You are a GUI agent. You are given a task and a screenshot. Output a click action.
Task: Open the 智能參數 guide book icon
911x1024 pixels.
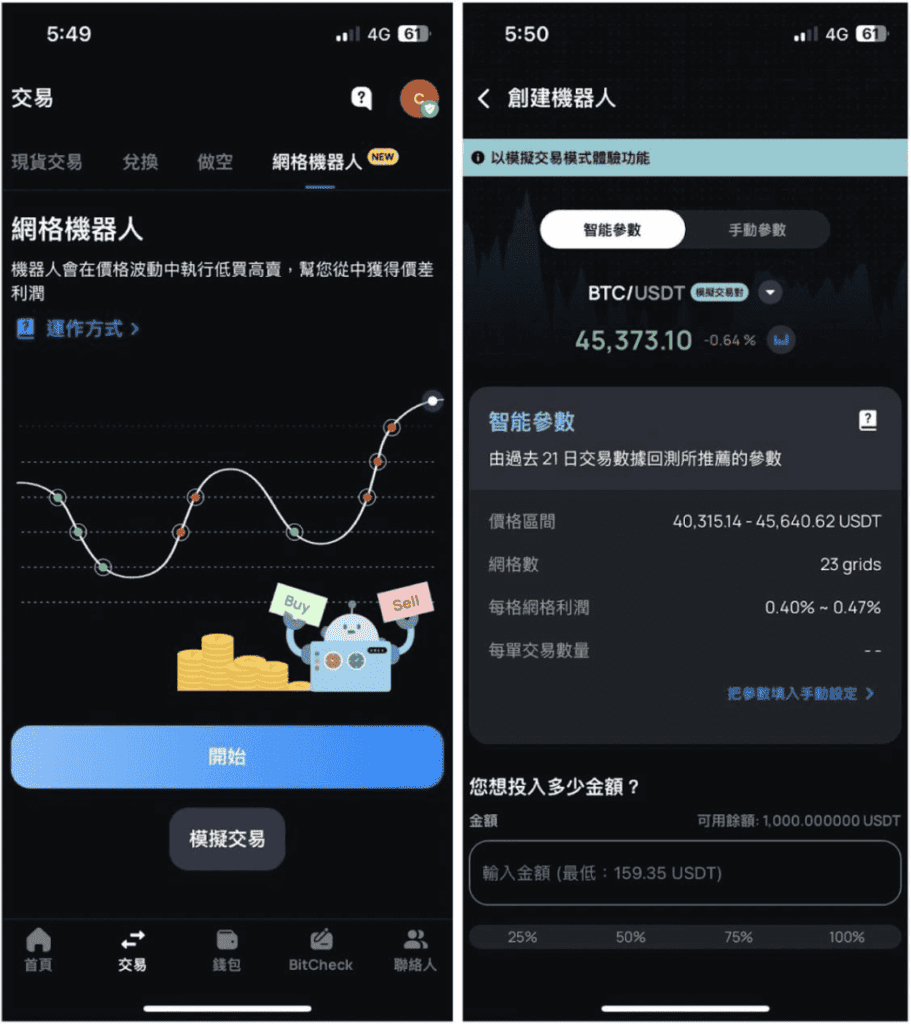(867, 421)
